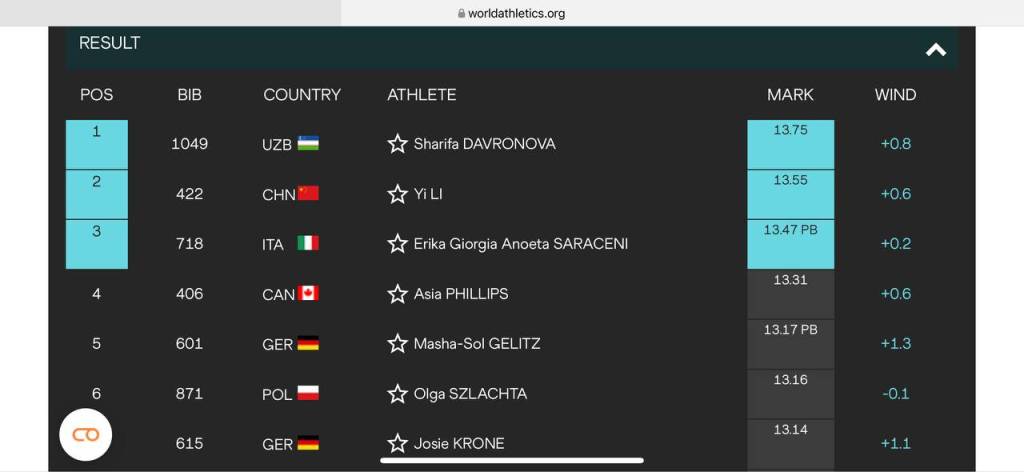
Task: Star Josie KRONE
Action: coord(397,443)
